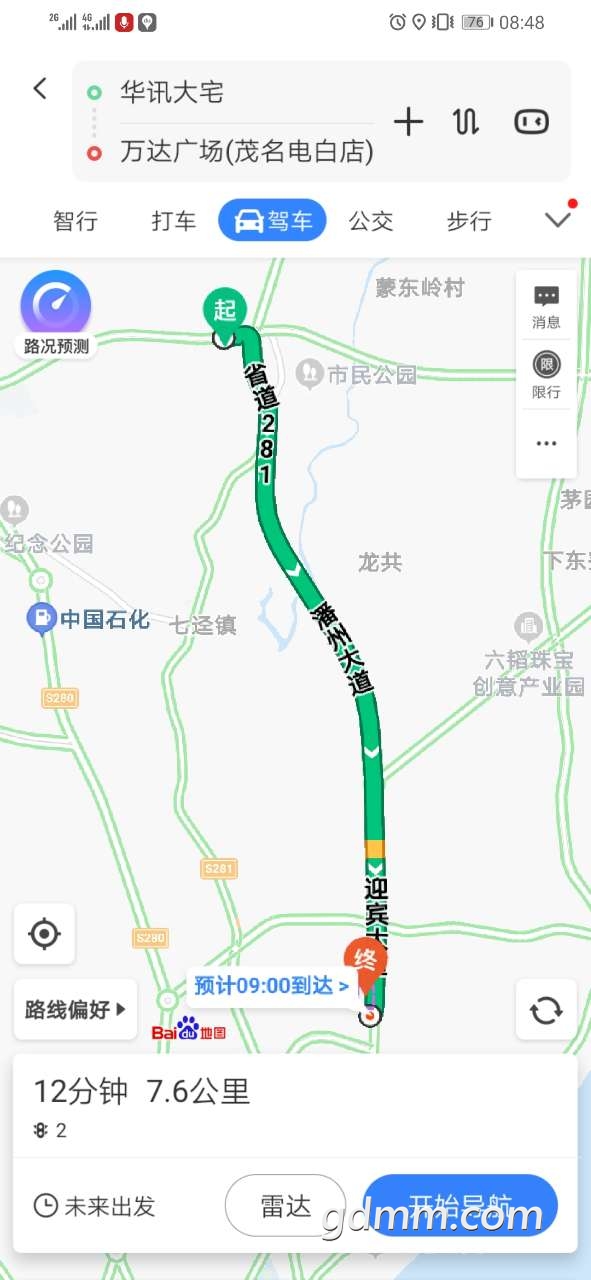This screenshot has height=1280, width=591.
Task: Open the robot assistant icon
Action: pyautogui.click(x=532, y=122)
